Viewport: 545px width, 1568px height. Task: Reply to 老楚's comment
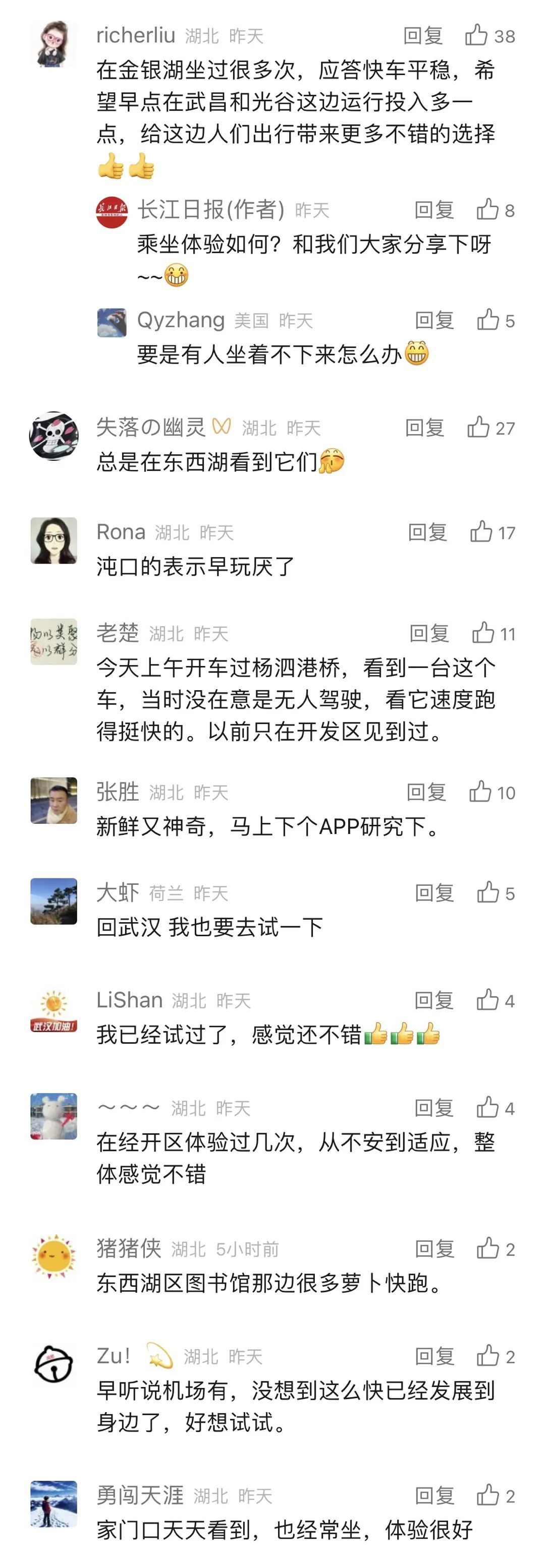[x=429, y=634]
